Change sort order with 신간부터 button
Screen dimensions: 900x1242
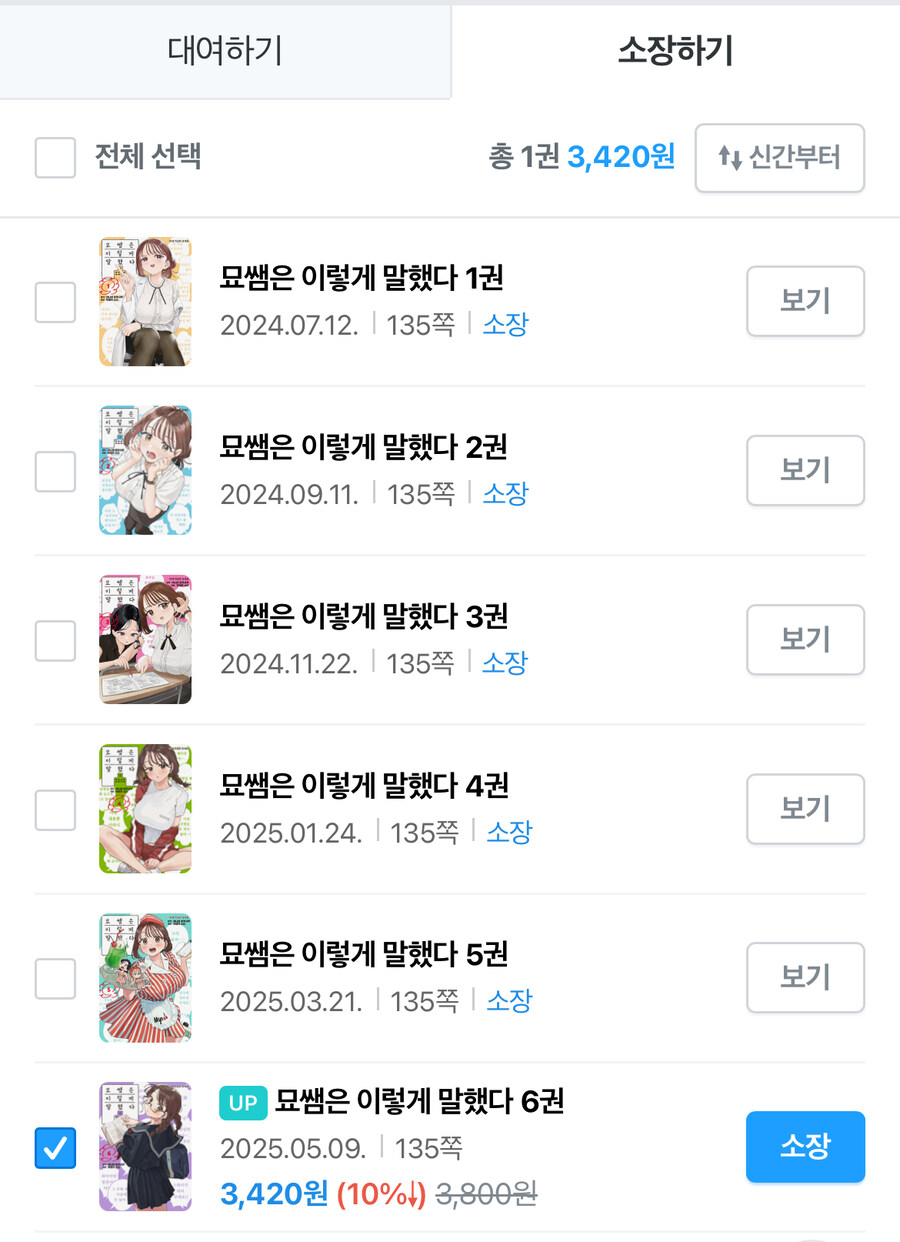click(780, 158)
